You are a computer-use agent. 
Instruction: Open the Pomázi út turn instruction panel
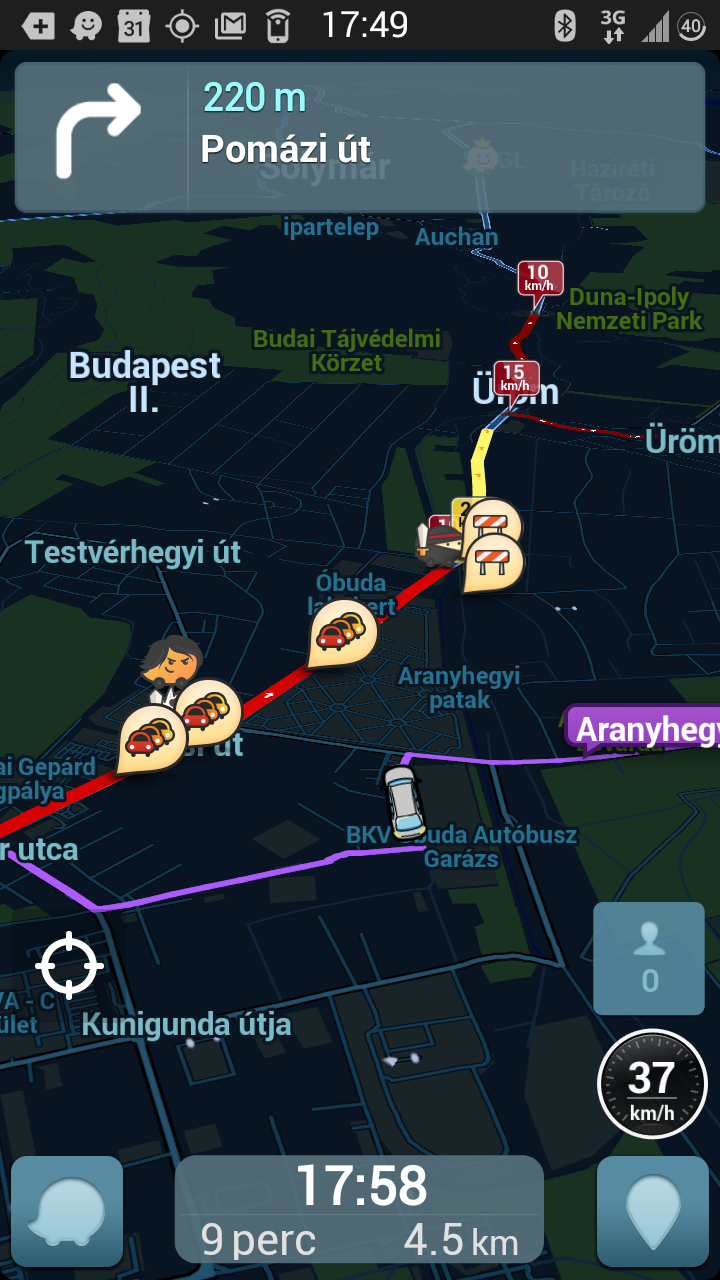coord(360,137)
